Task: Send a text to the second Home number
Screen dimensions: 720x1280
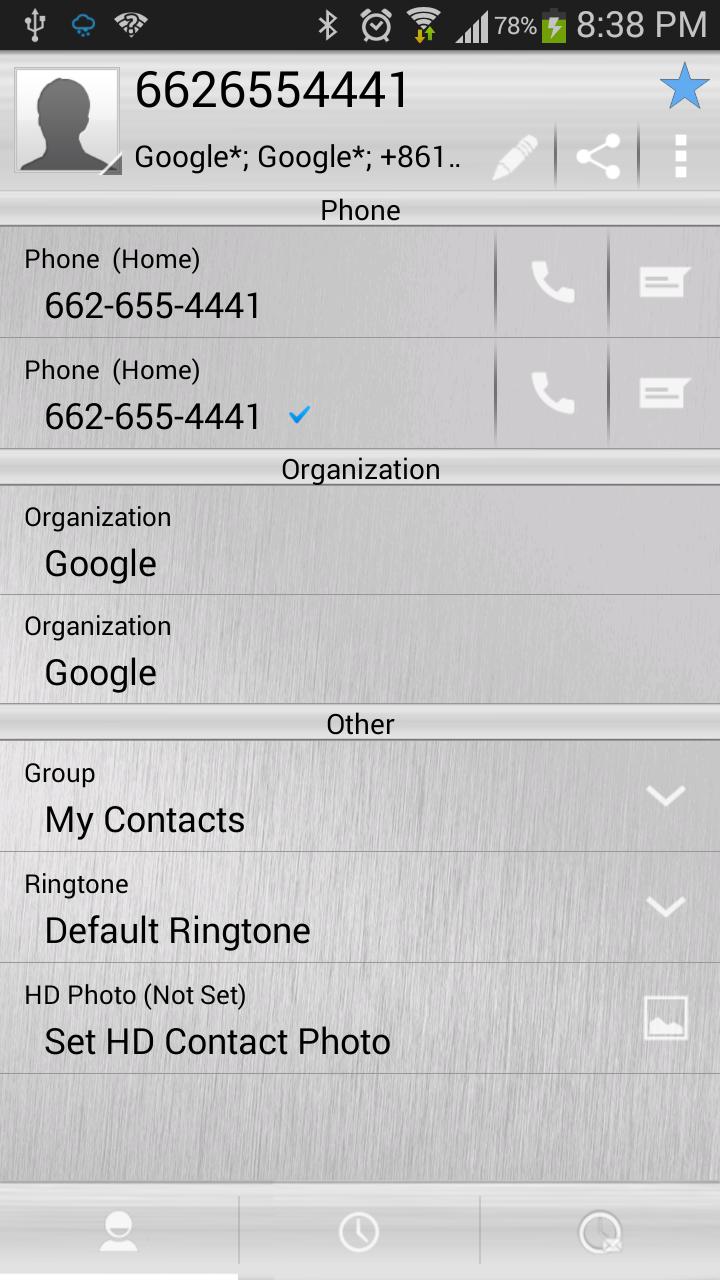Action: pos(663,392)
